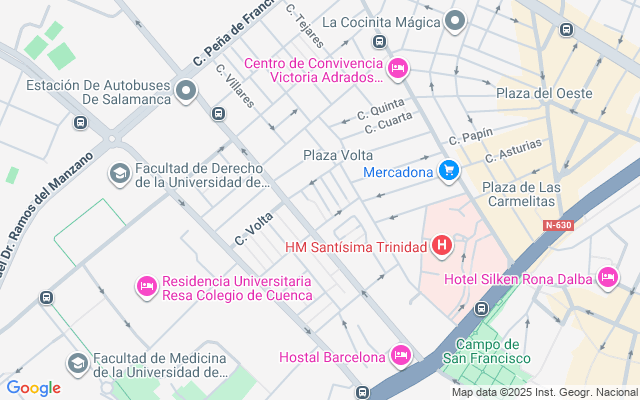This screenshot has width=640, height=400.
Task: Tap the Residencia Universitaria Resa Colegio de Cuenca pin
Action: pos(146,287)
